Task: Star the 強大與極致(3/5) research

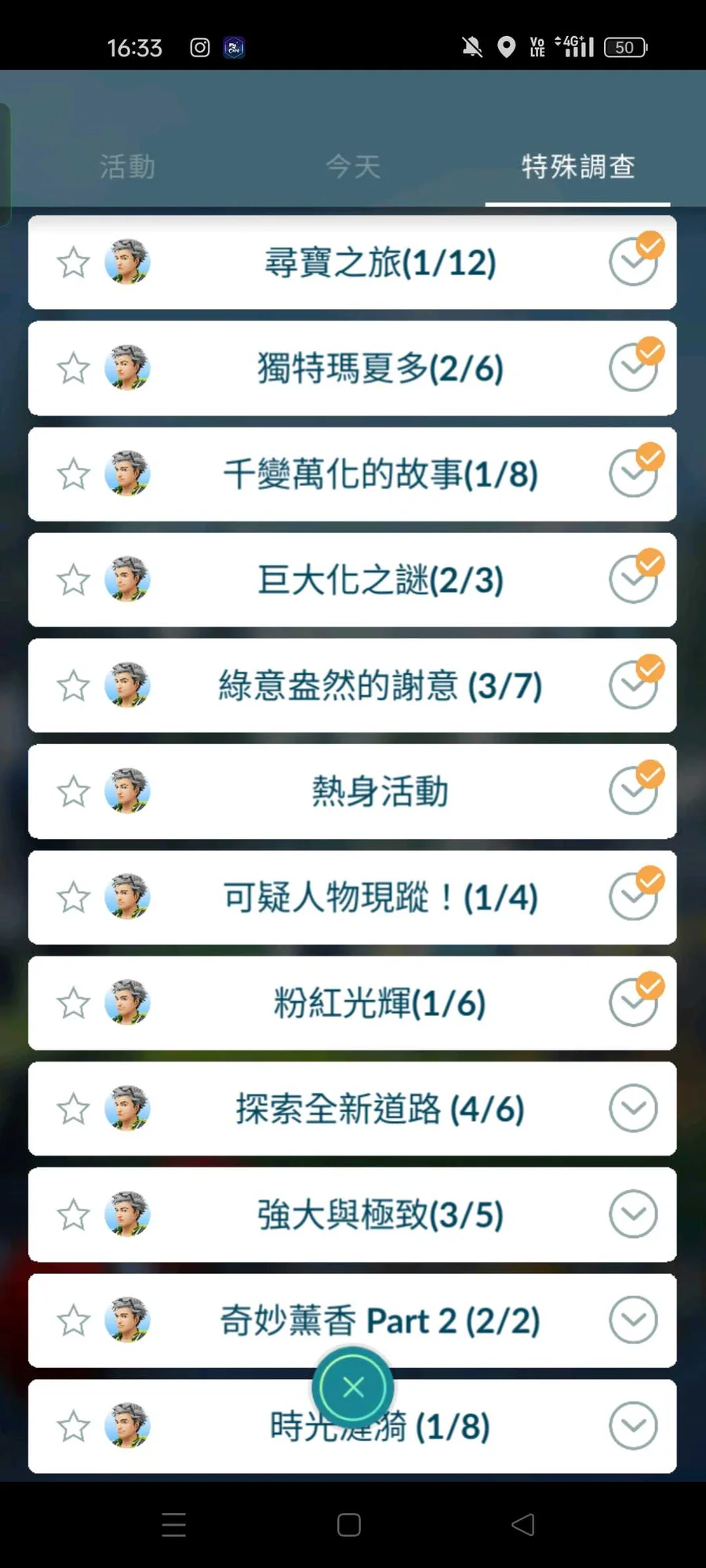Action: pyautogui.click(x=74, y=1214)
